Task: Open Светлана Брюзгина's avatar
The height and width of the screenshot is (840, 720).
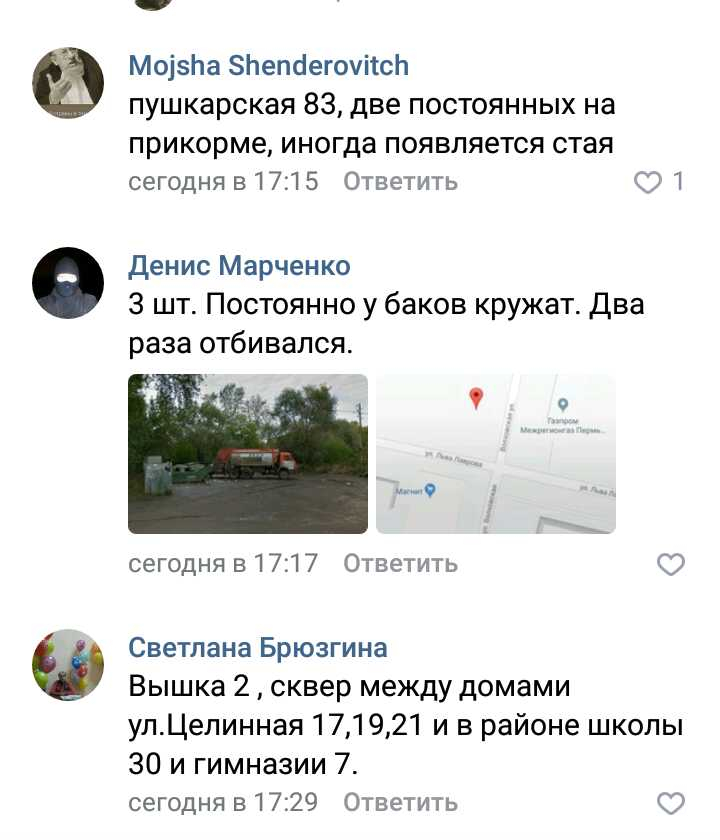Action: point(68,665)
